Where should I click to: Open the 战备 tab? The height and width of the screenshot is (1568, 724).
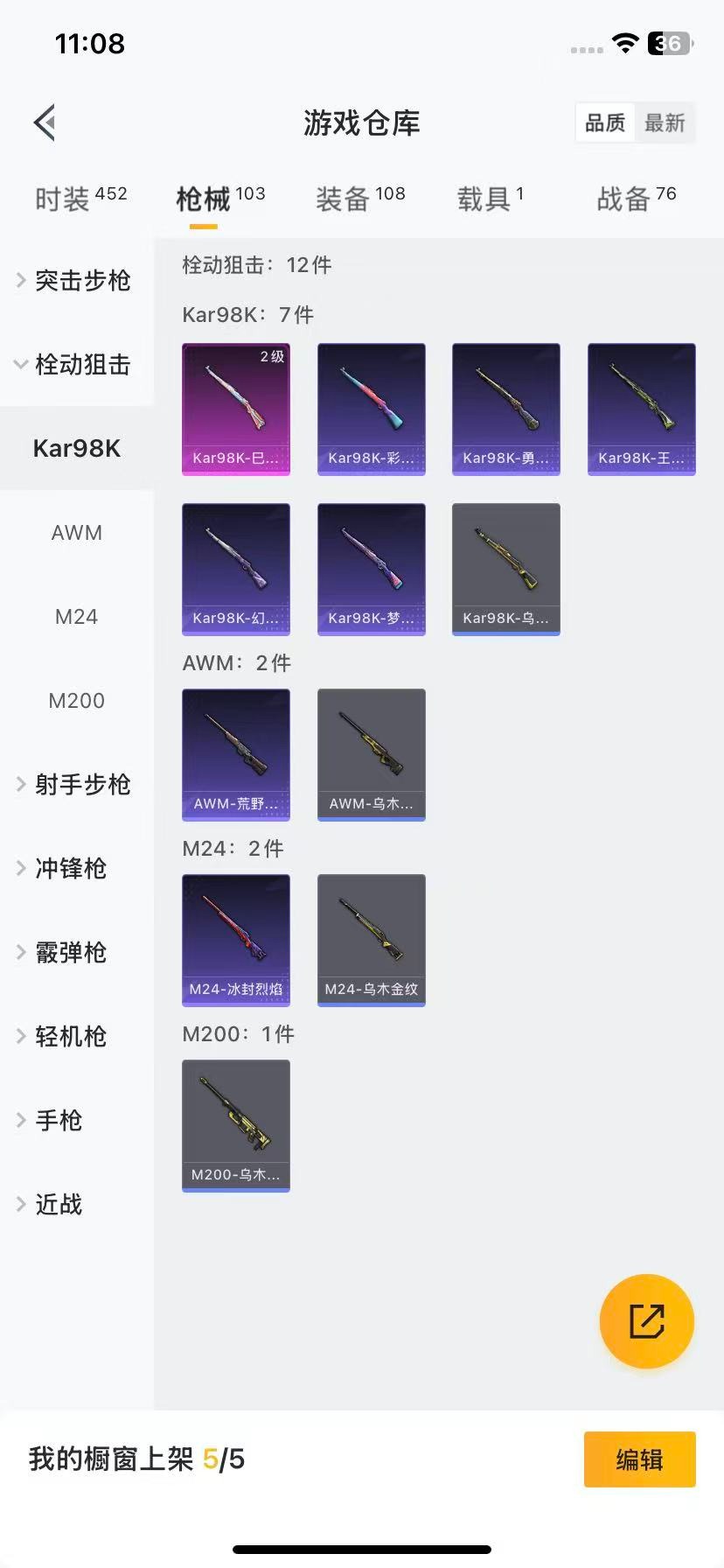tap(636, 199)
